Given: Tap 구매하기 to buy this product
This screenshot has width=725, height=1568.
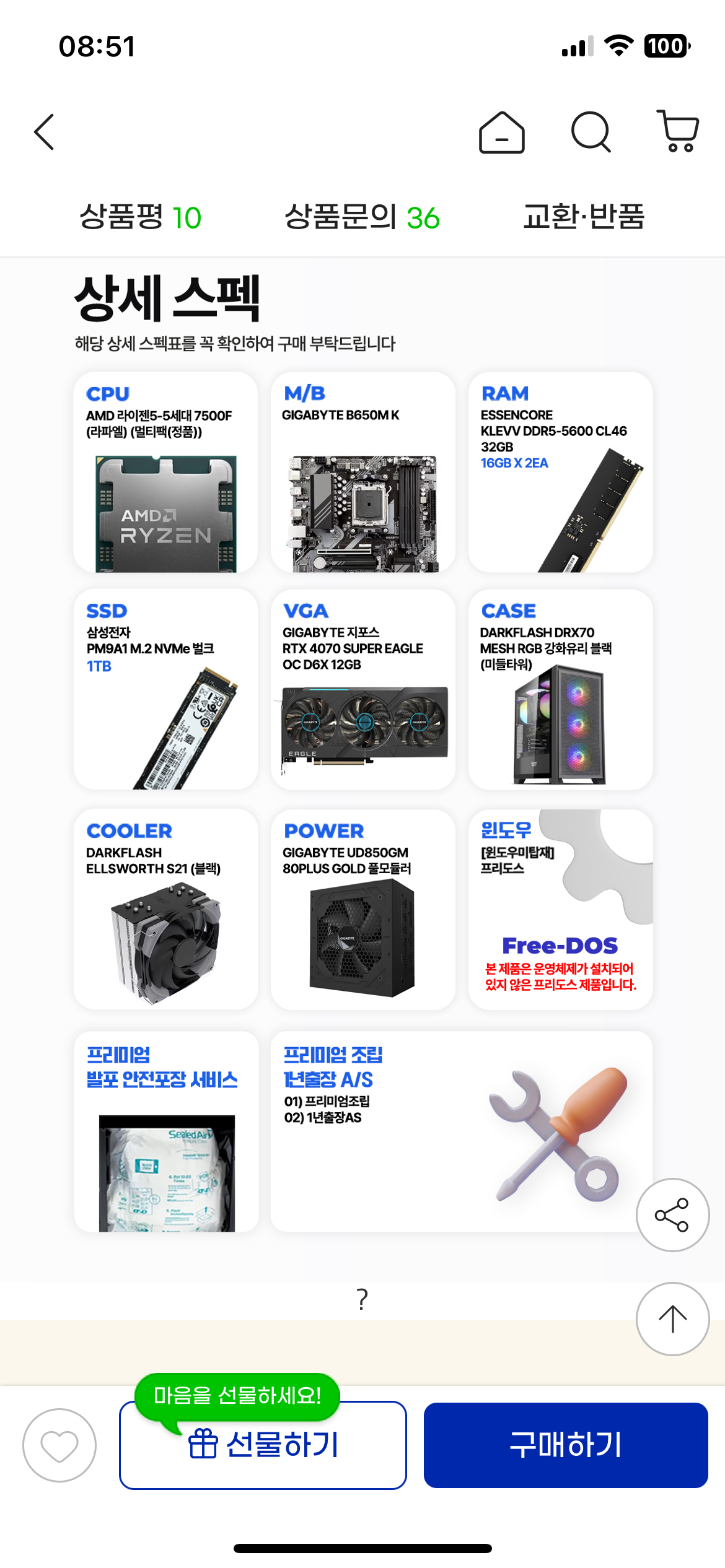Looking at the screenshot, I should click(x=565, y=1445).
